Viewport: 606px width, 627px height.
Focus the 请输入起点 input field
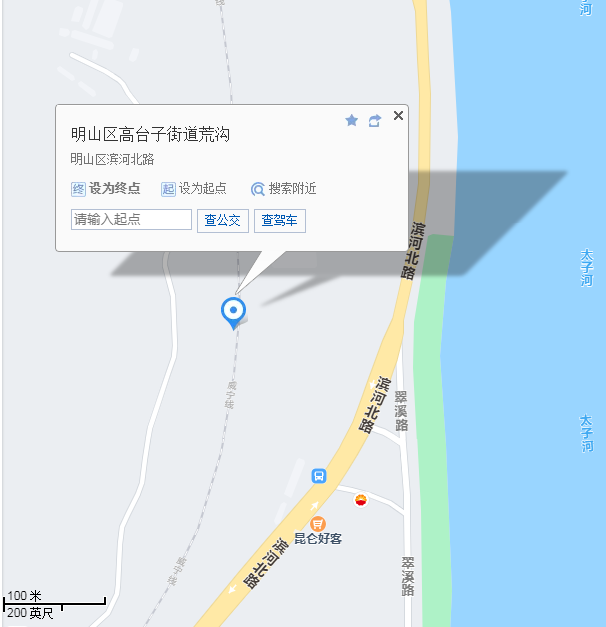pyautogui.click(x=131, y=220)
